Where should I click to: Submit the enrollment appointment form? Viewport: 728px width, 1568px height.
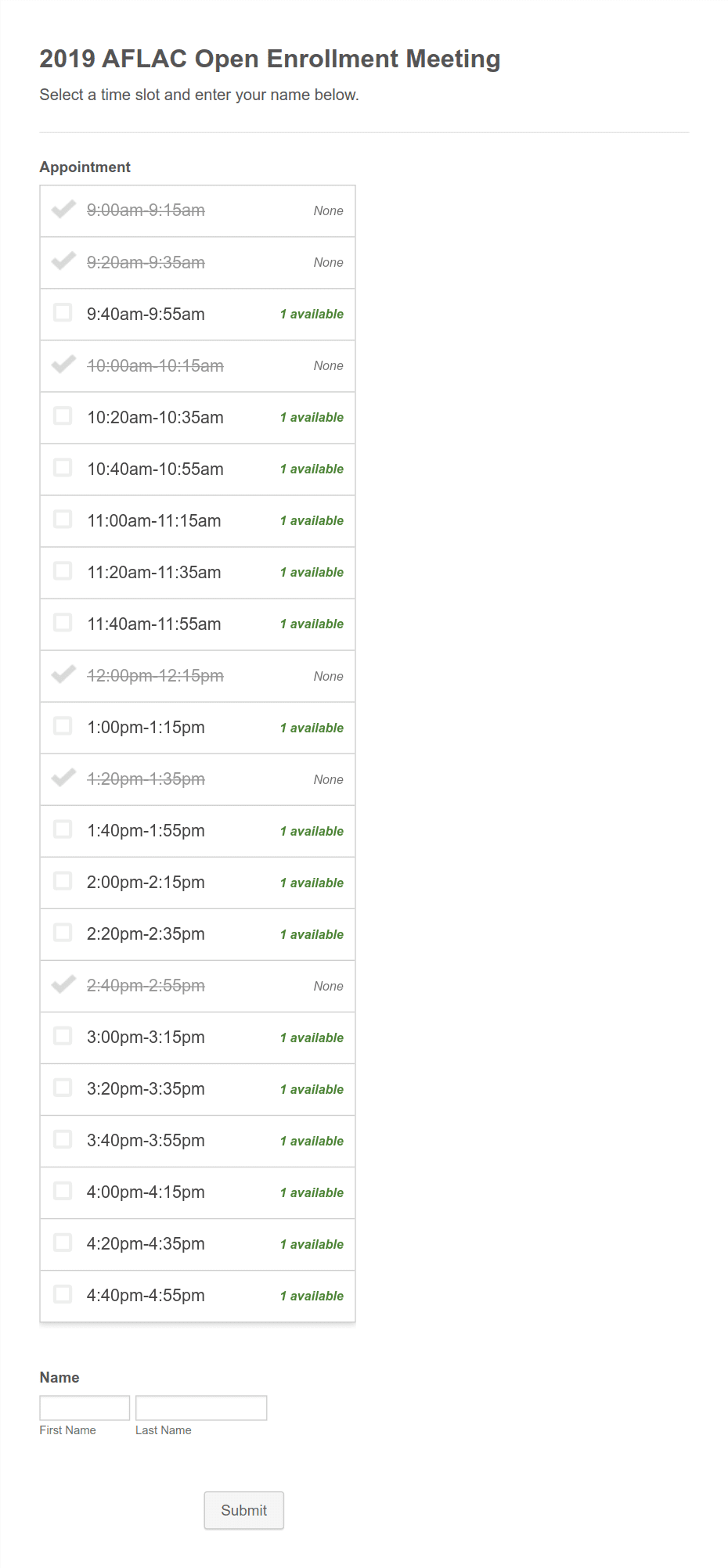(243, 1510)
